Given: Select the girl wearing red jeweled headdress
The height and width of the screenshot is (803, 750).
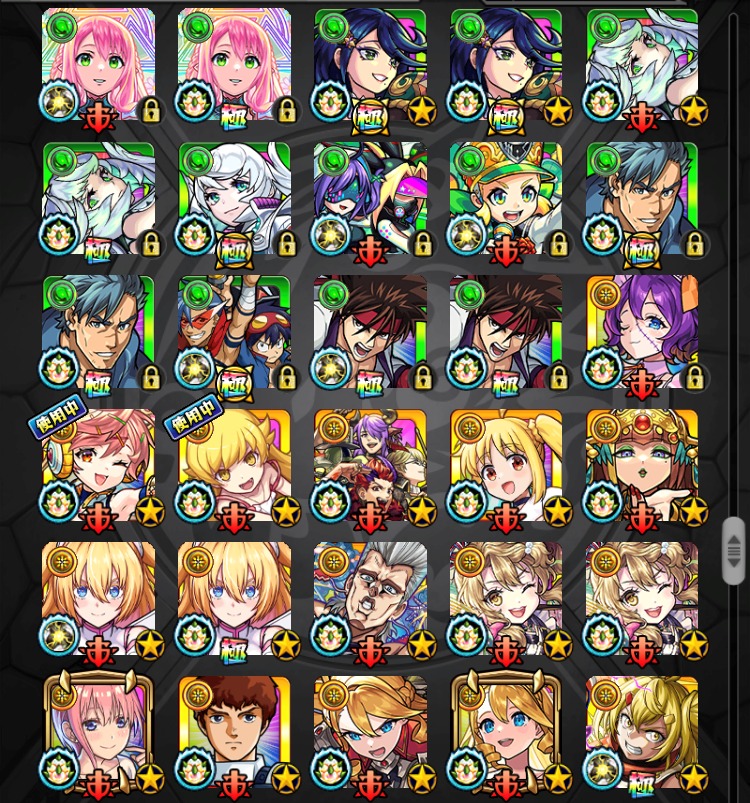Looking at the screenshot, I should point(642,466).
